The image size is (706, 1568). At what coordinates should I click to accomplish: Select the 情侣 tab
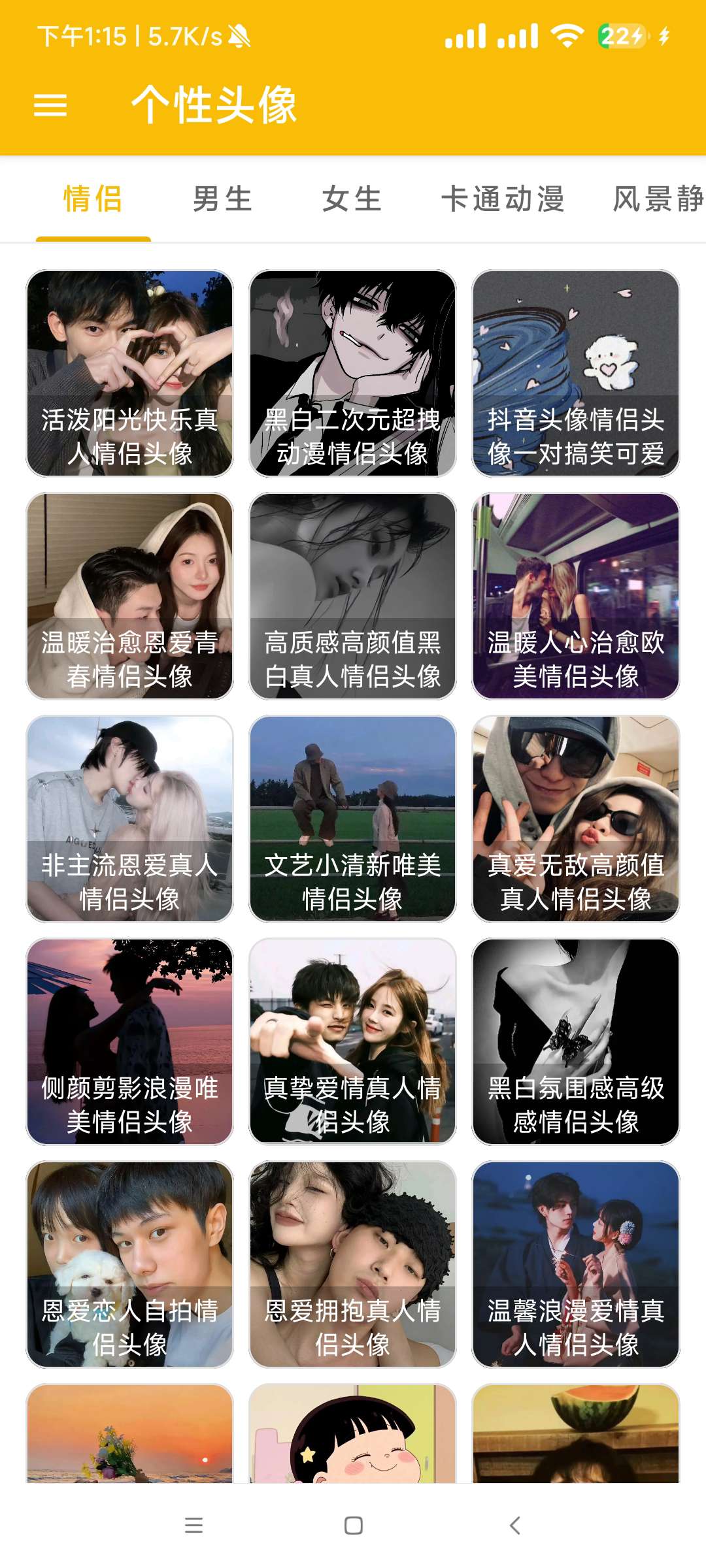point(93,199)
